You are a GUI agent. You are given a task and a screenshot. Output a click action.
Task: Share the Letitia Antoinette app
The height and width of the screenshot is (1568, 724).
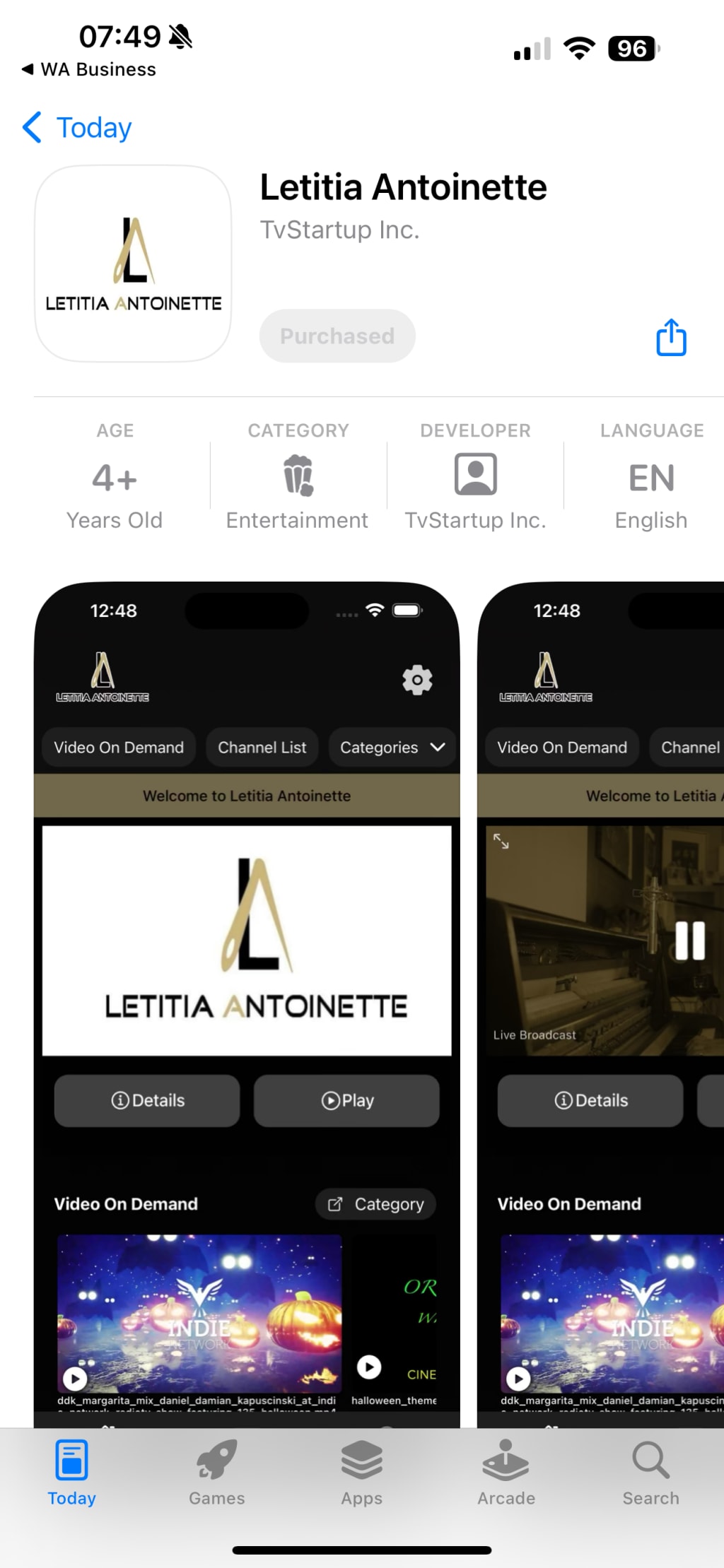[x=670, y=337]
